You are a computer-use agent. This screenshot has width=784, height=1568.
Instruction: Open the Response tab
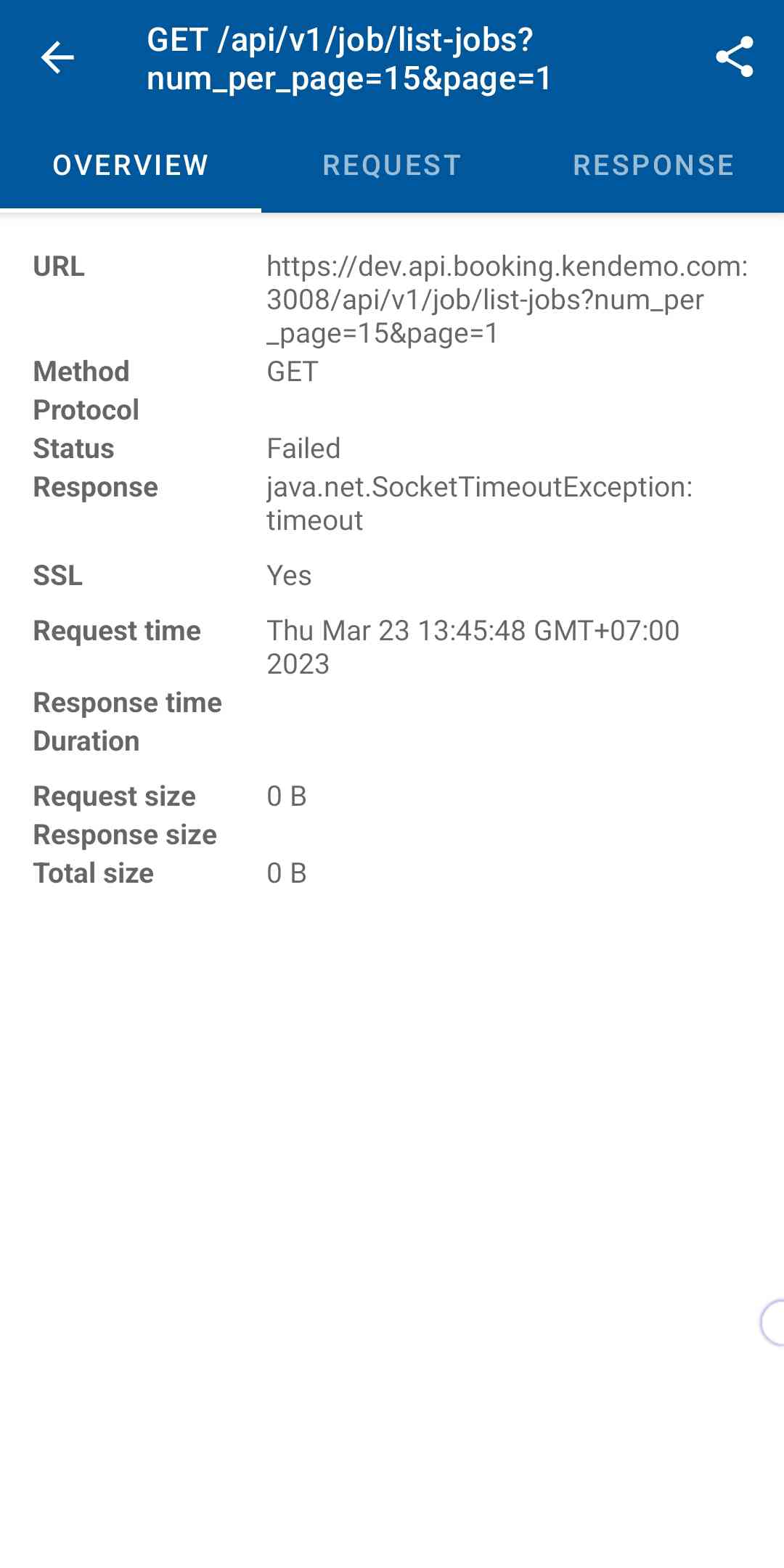click(653, 166)
